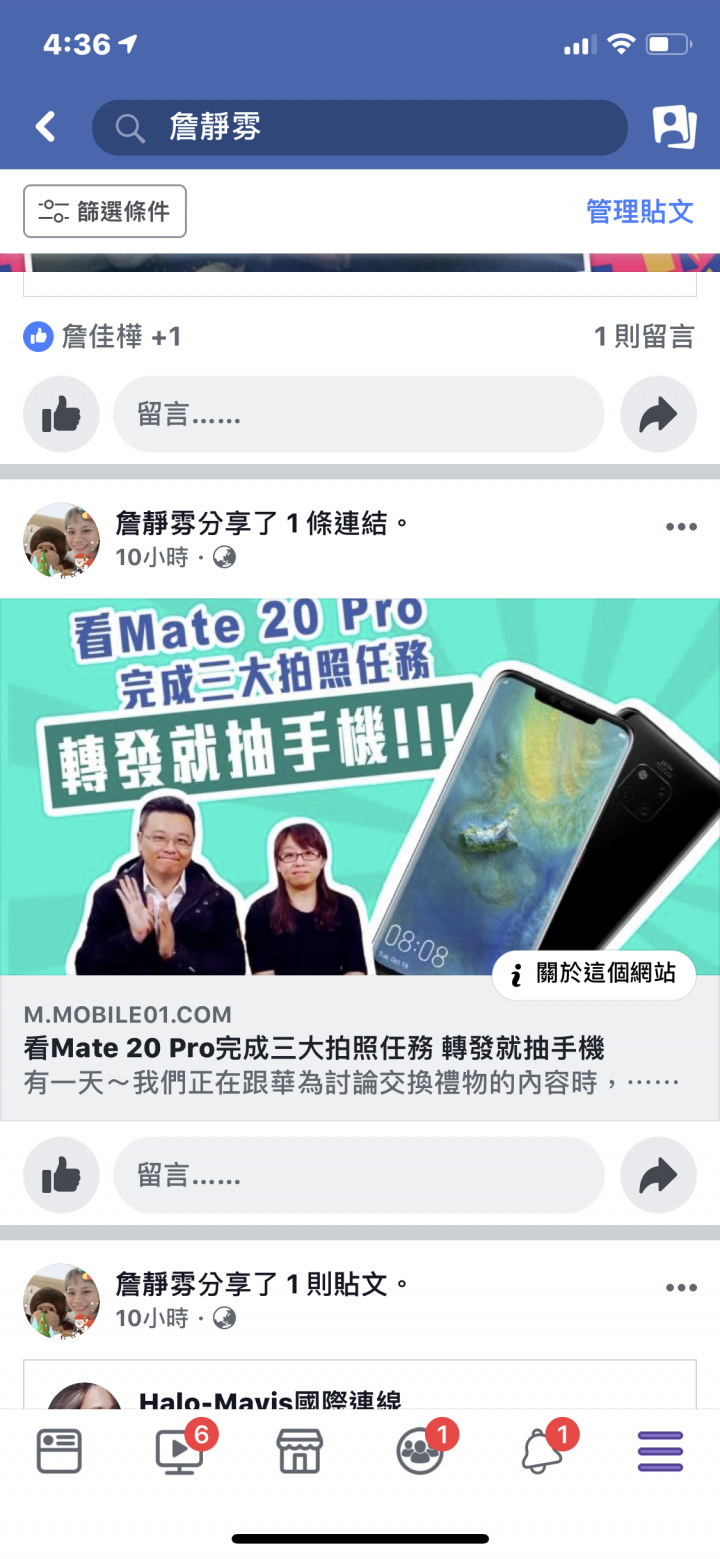Share the Mate 20 Pro link post
Screen dimensions: 720x1559
(658, 1175)
